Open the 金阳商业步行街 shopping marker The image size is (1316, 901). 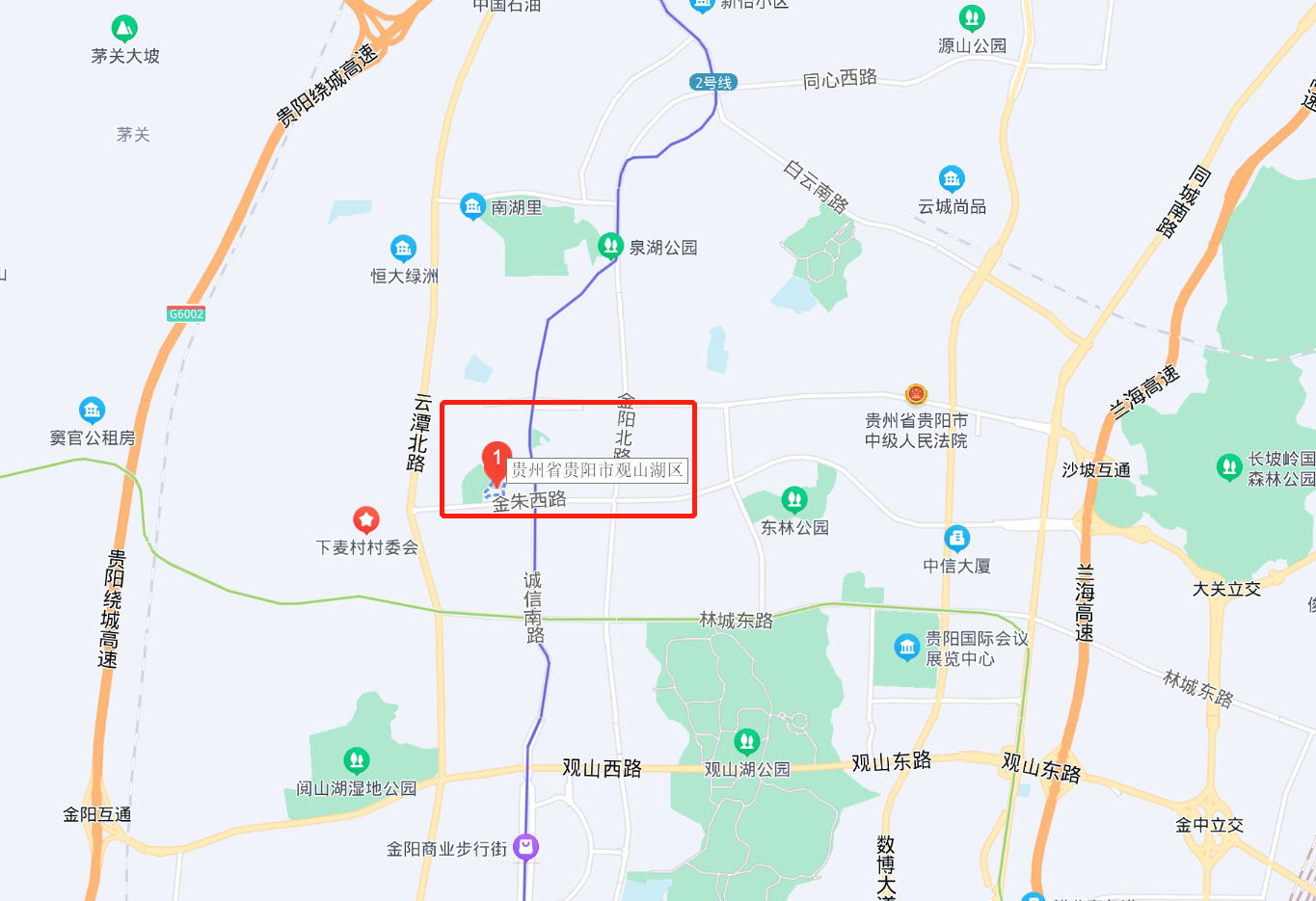pos(525,847)
